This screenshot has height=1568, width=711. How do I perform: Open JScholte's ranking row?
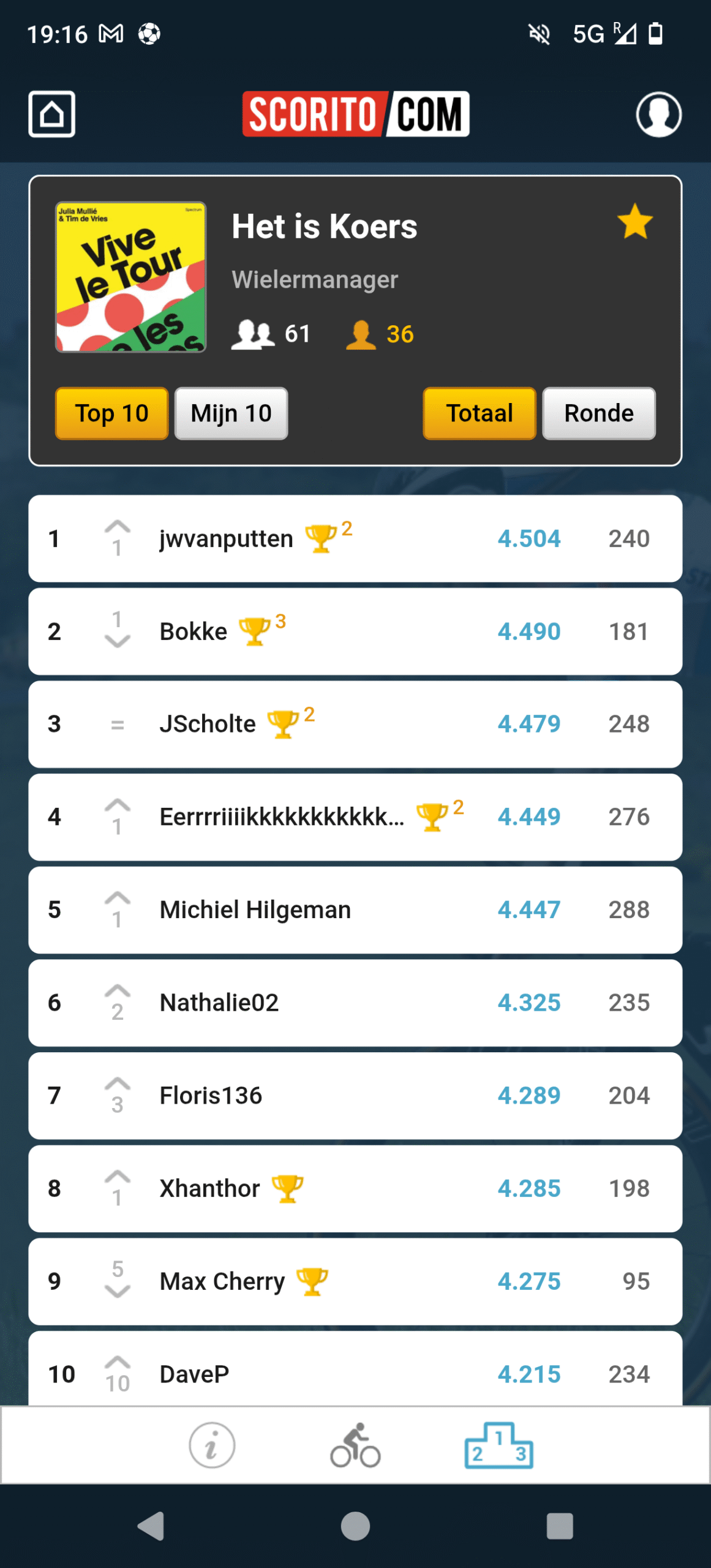pos(355,724)
